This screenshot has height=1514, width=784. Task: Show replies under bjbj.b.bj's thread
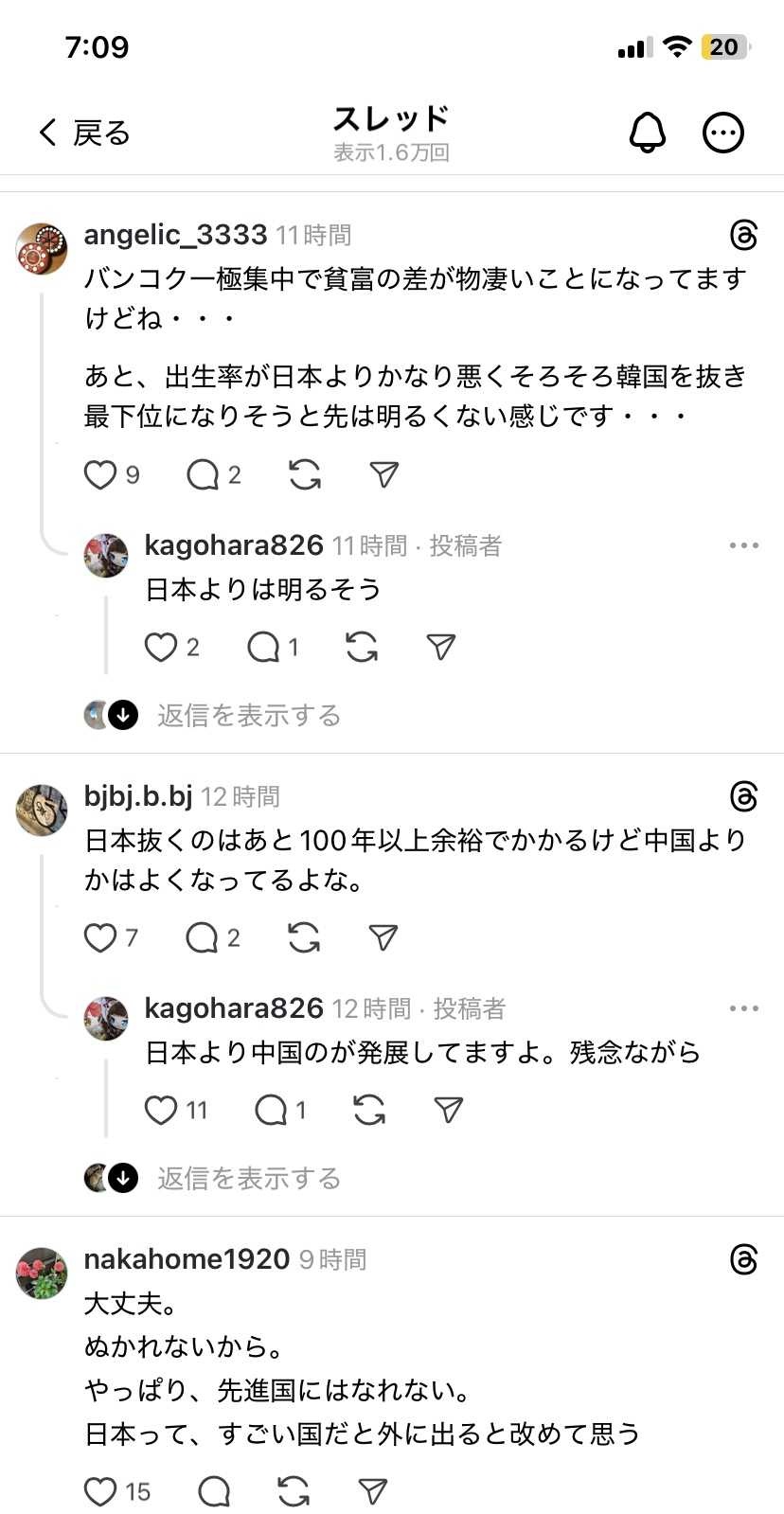tap(248, 1178)
